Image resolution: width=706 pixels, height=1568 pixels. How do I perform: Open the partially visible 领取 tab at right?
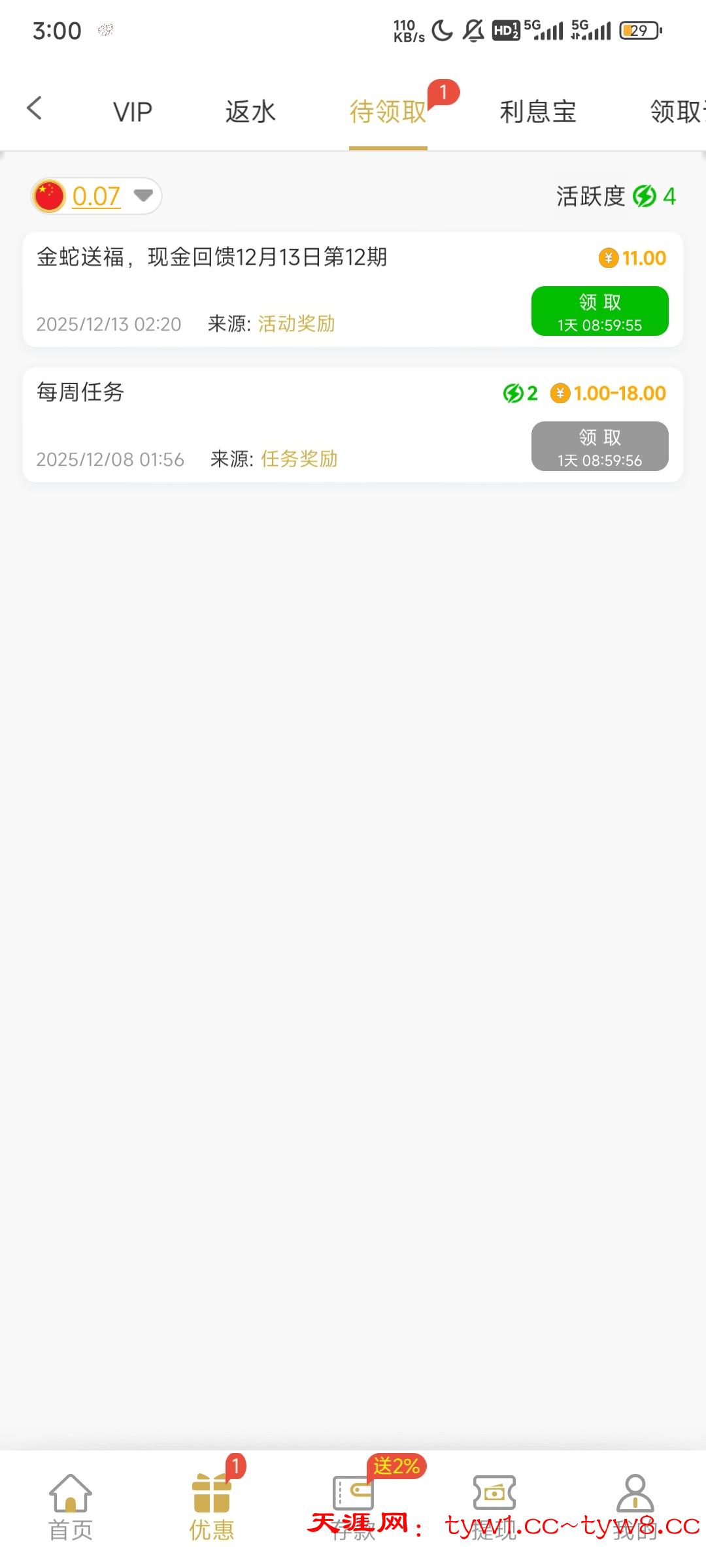point(677,112)
